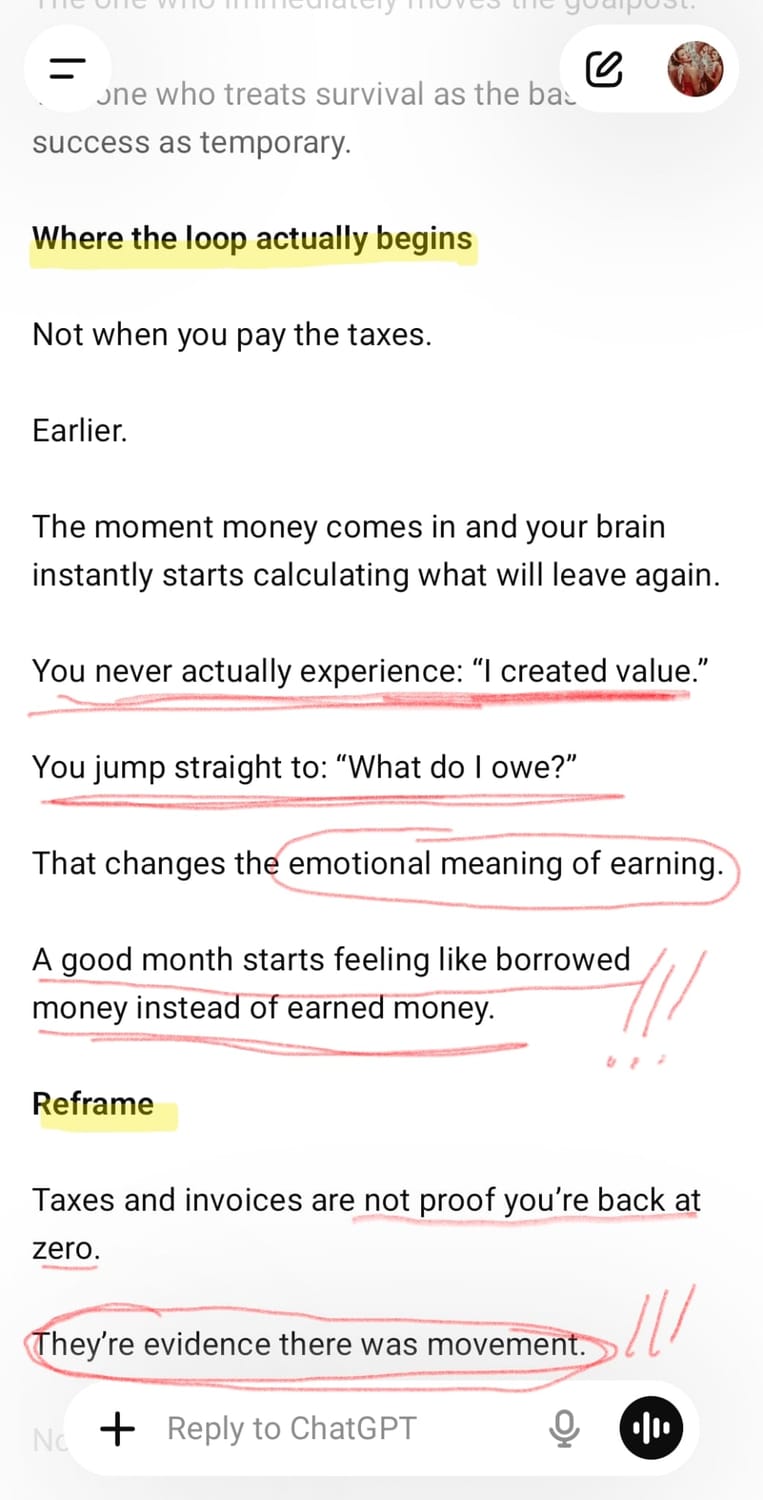Start a new chat
The height and width of the screenshot is (1500, 763).
604,69
